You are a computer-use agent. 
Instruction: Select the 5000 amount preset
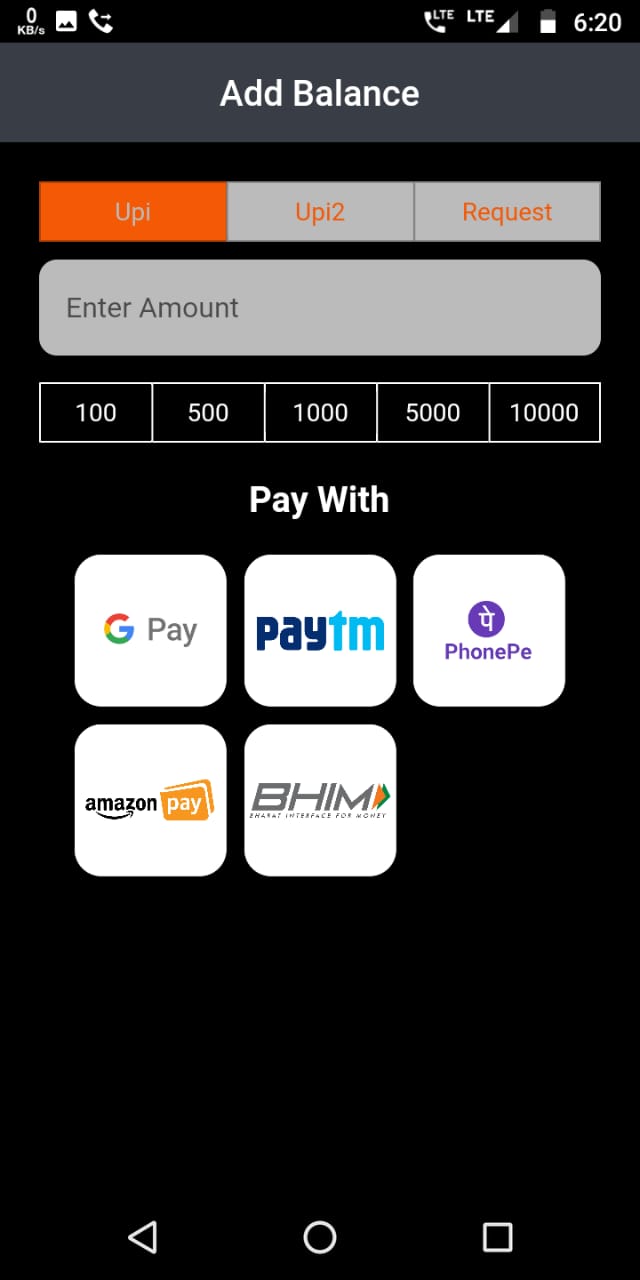click(433, 412)
